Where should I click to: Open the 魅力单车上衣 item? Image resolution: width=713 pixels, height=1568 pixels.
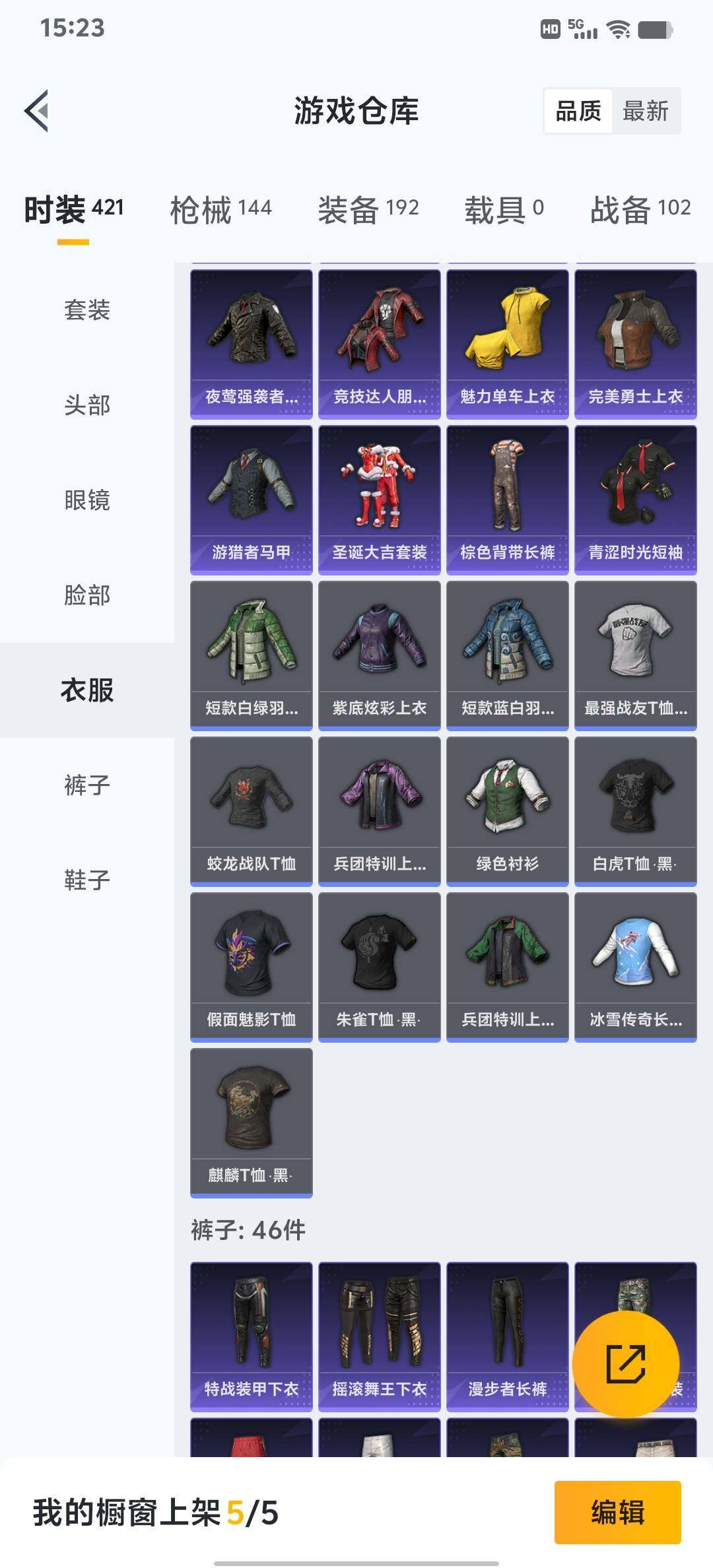pos(507,343)
